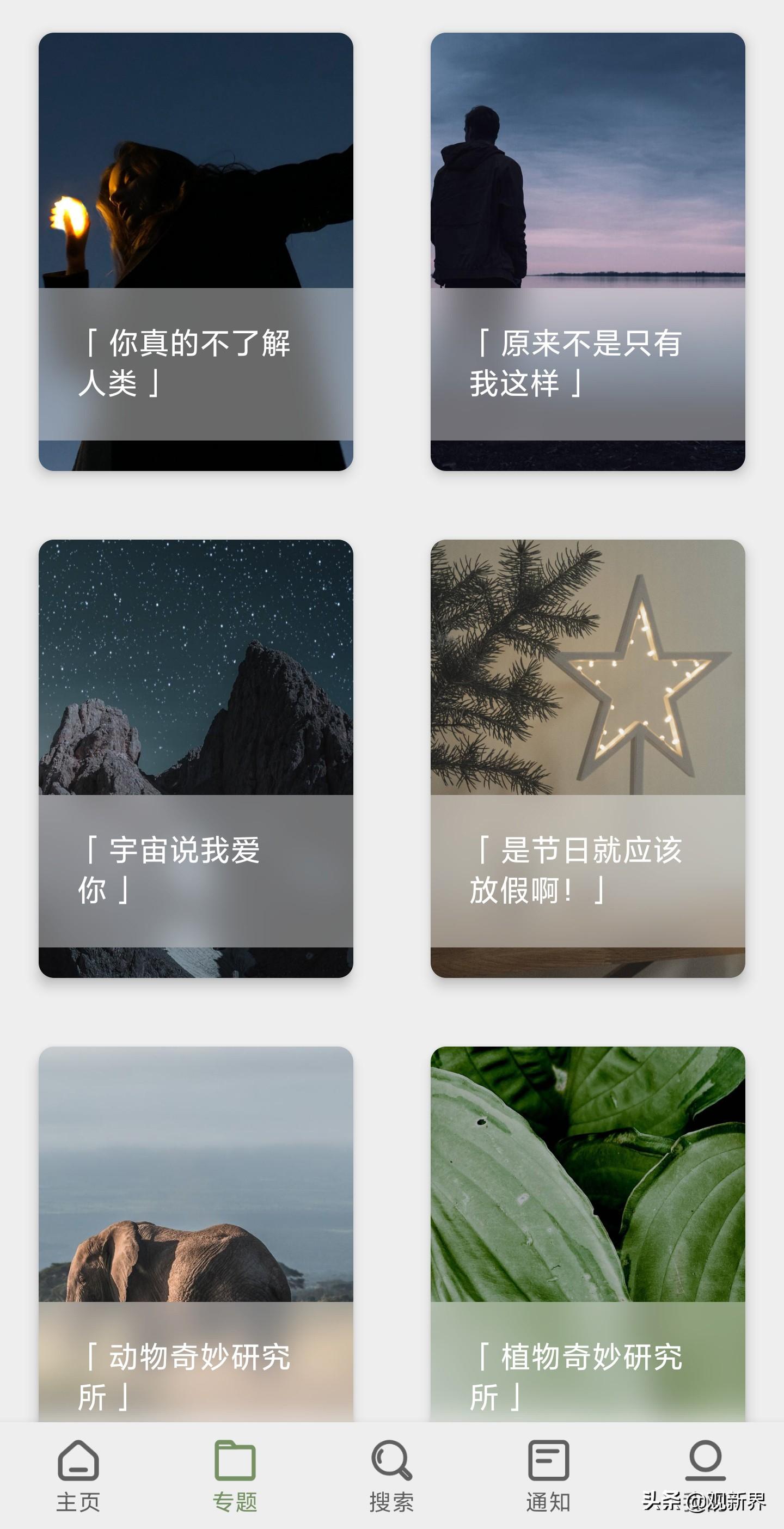
Task: Open the 「原来不是只有我这样」 topic card
Action: point(587,252)
